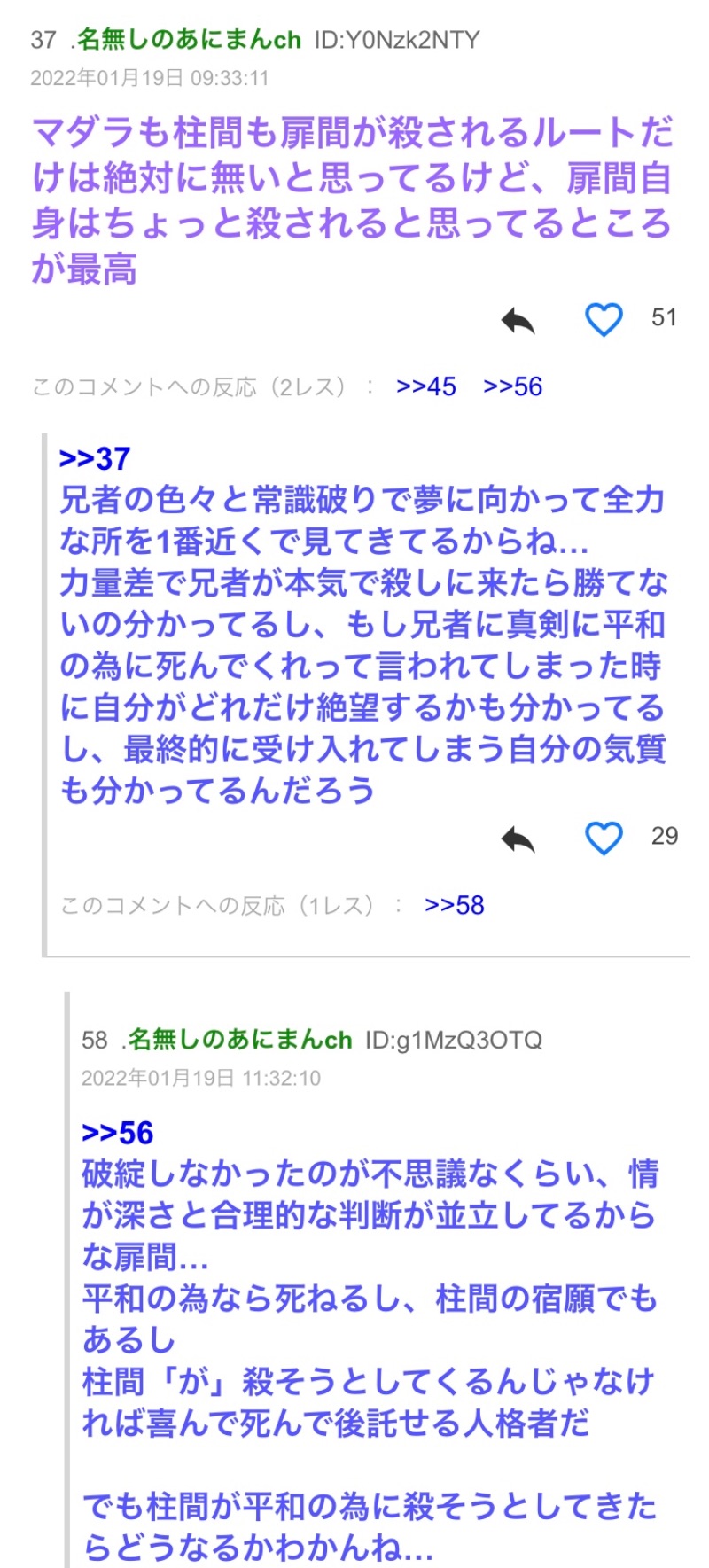Tap the >>37 anchor link

(x=95, y=458)
